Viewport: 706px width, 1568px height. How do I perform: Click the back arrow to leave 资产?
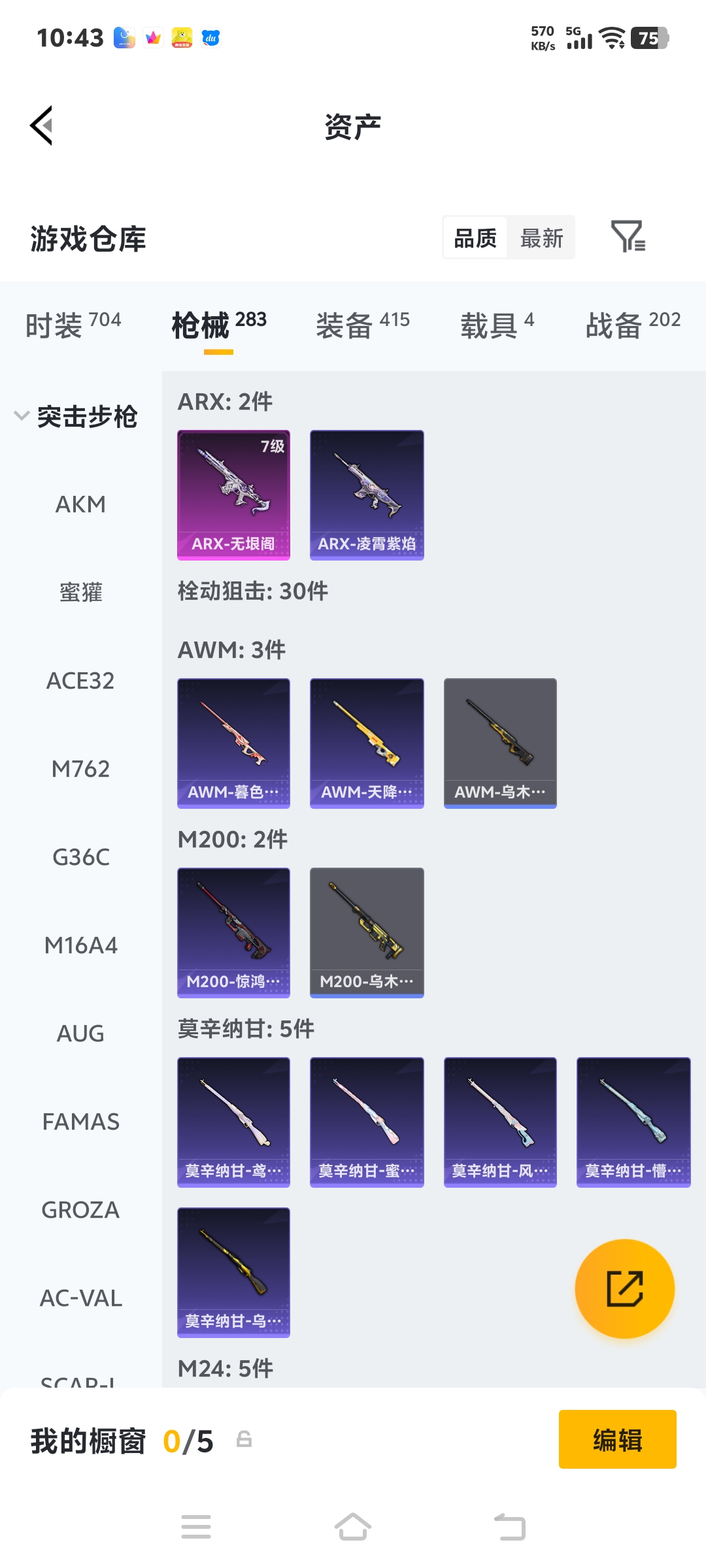[x=41, y=126]
